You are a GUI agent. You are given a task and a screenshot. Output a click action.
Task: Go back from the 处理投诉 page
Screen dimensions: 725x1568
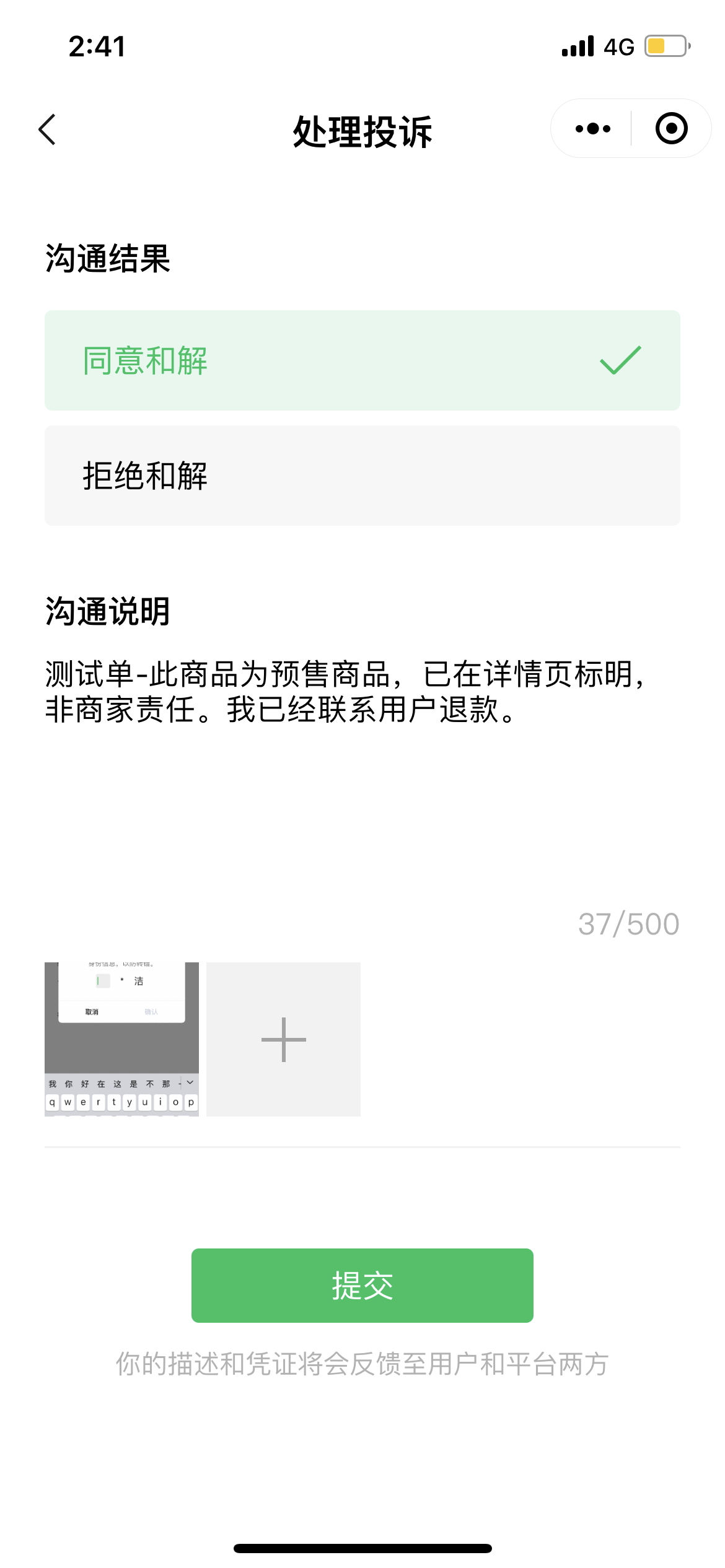pyautogui.click(x=47, y=129)
